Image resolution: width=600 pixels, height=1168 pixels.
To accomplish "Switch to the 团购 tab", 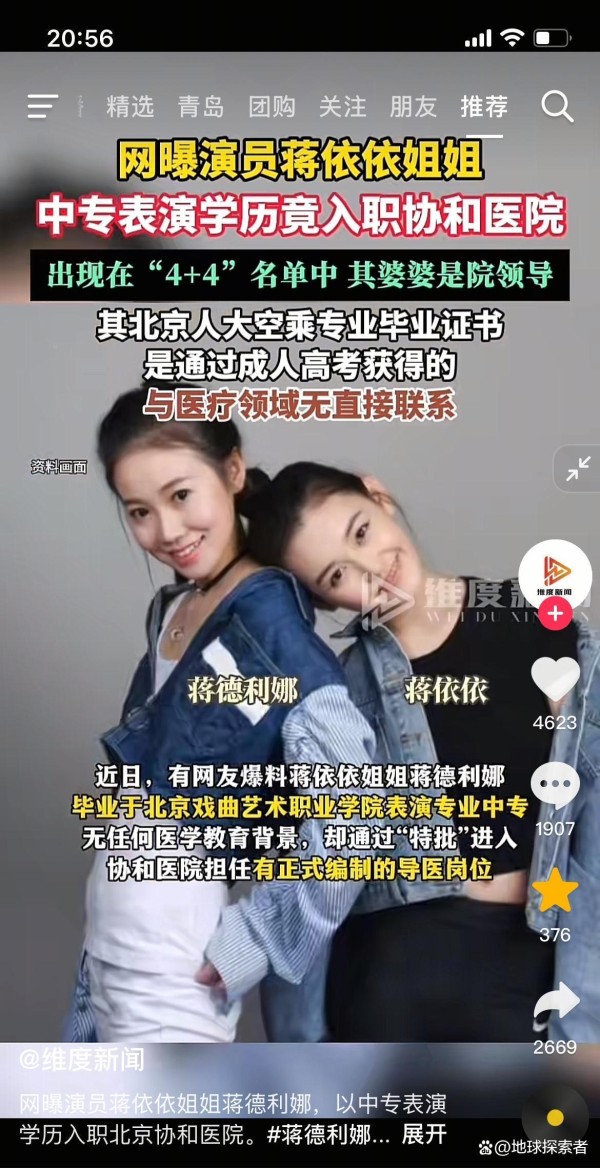I will [271, 107].
